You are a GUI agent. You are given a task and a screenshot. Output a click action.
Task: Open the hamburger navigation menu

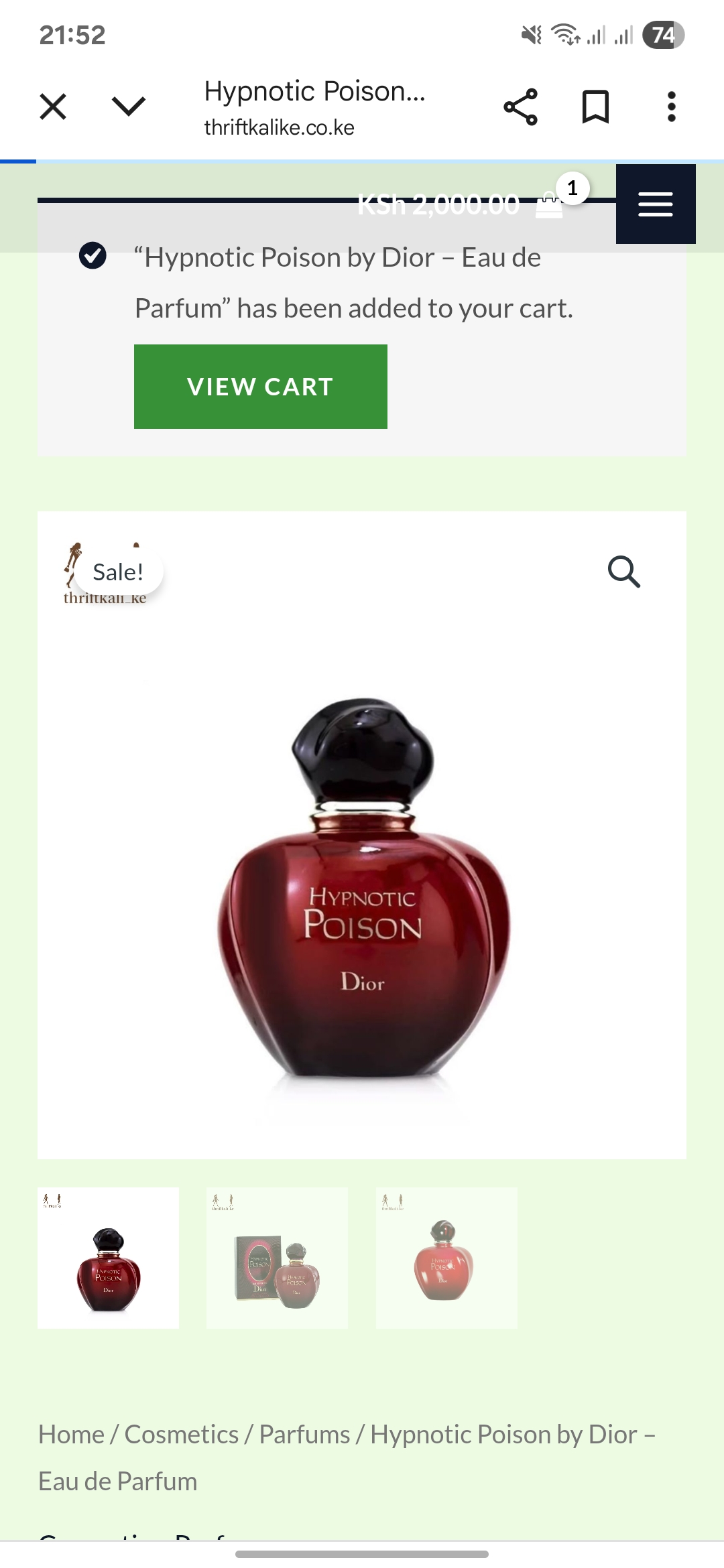point(655,204)
